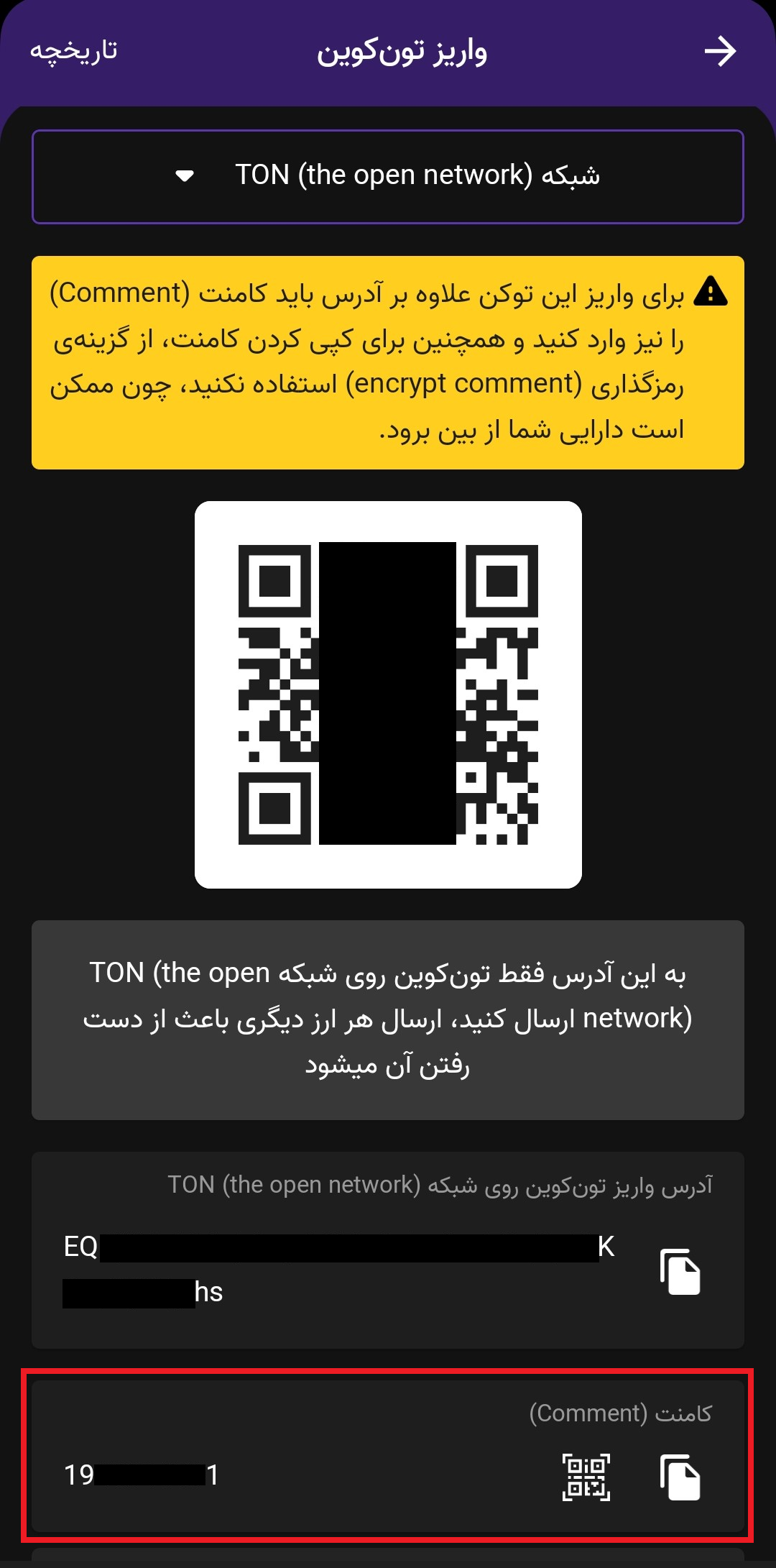The width and height of the screenshot is (776, 1568).
Task: Copy the TON deposit address
Action: (x=680, y=1271)
